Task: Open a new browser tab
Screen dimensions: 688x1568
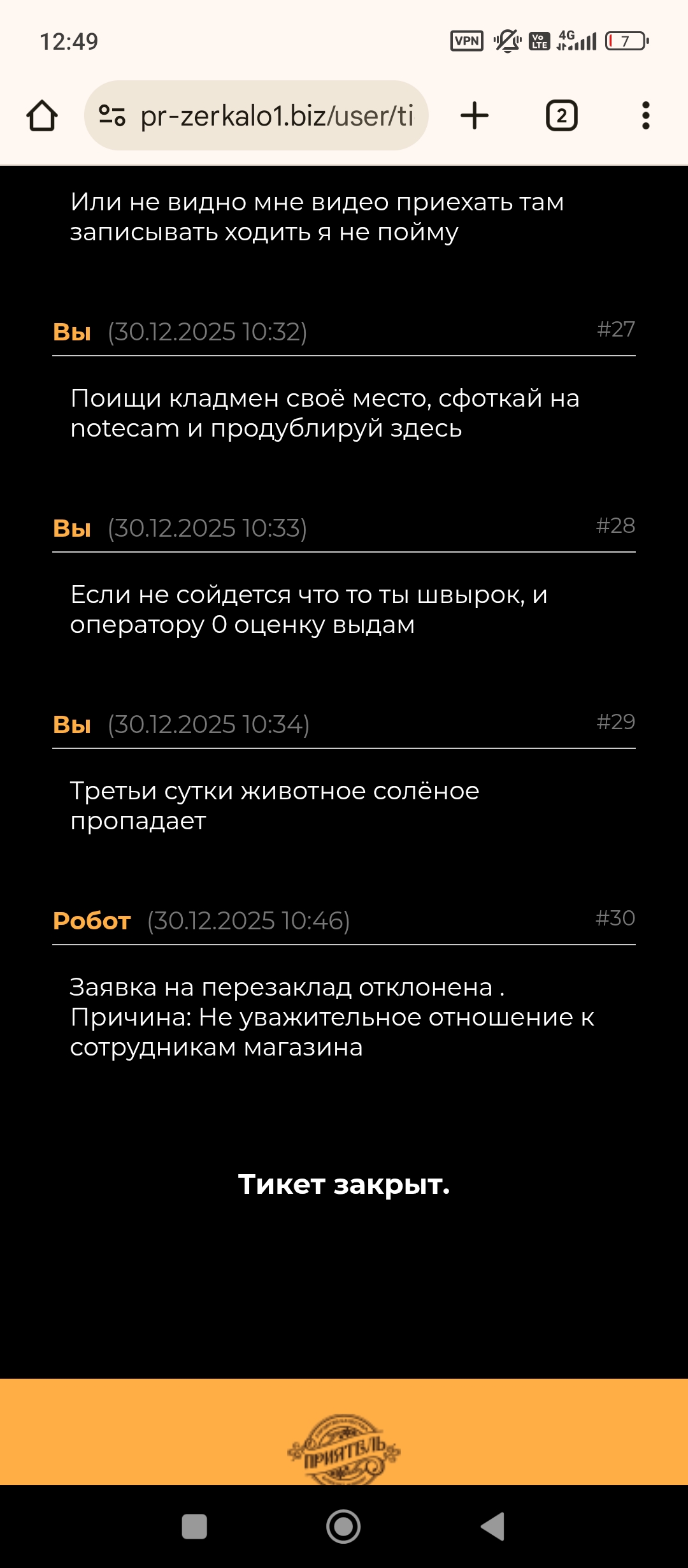Action: pyautogui.click(x=475, y=116)
